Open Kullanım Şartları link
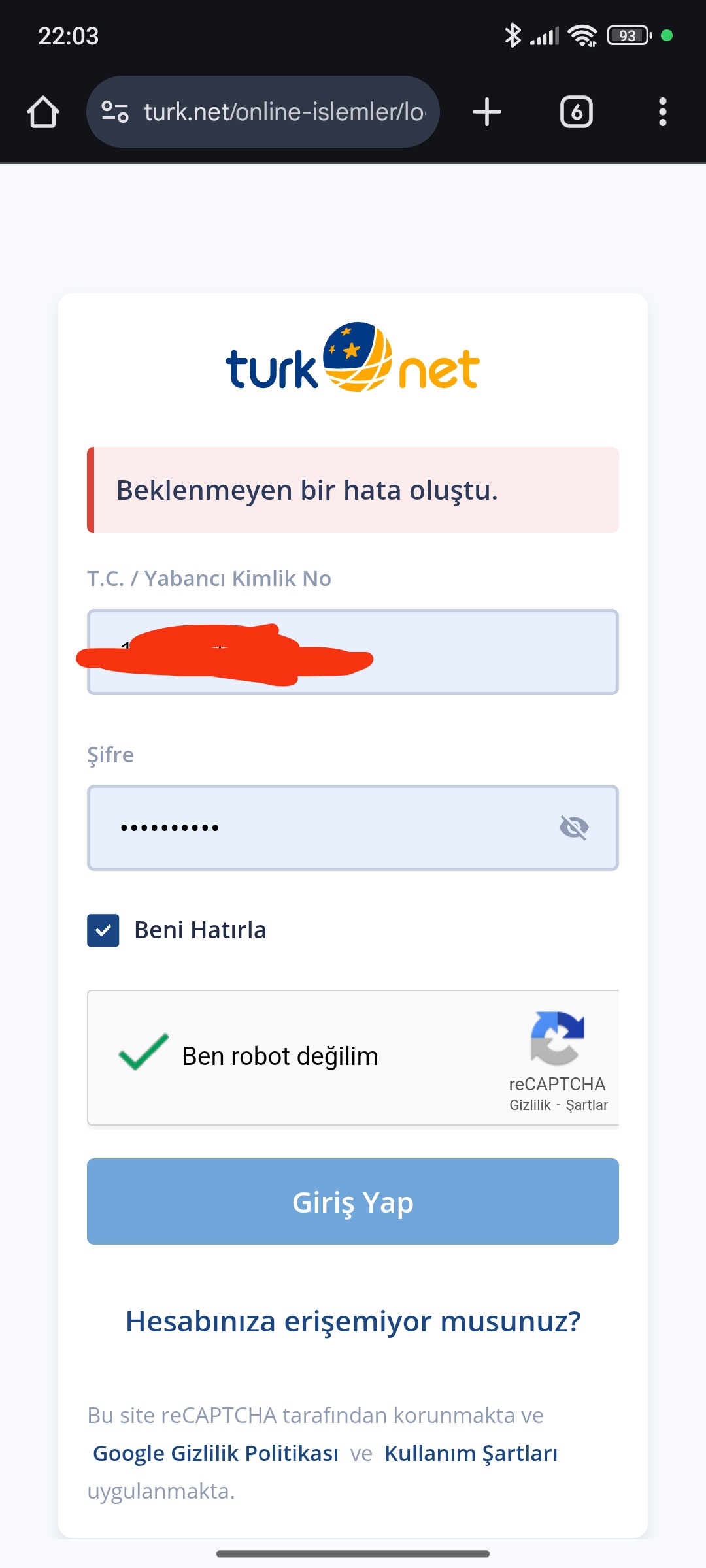 tap(471, 1453)
